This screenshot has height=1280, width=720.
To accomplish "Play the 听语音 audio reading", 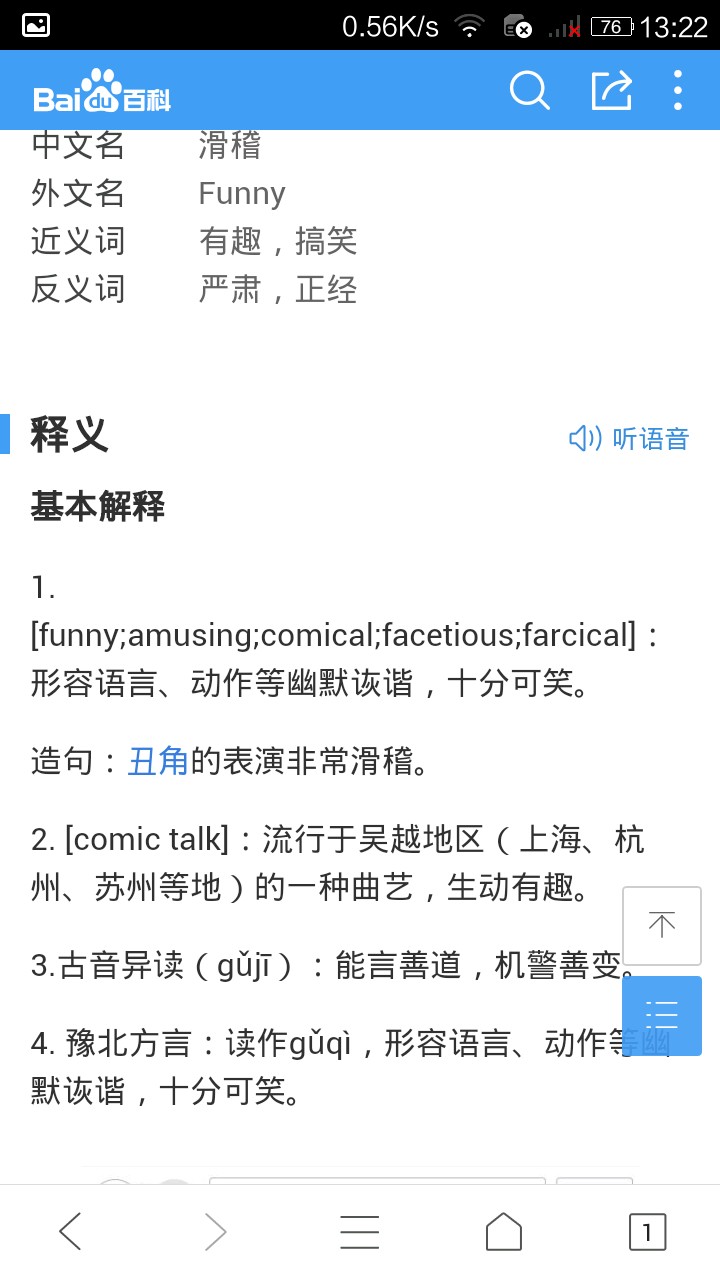I will pos(629,438).
